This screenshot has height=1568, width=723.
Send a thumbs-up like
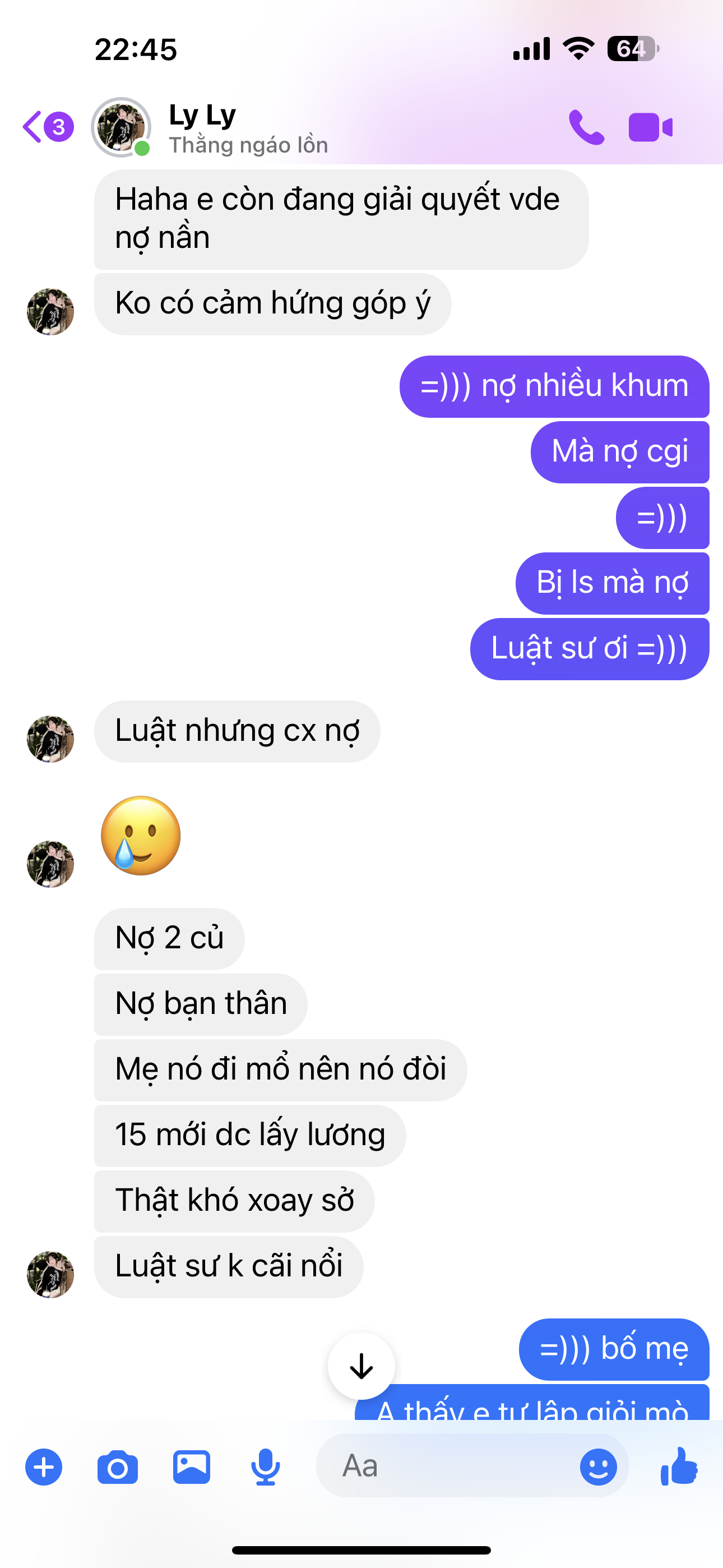[x=679, y=1466]
